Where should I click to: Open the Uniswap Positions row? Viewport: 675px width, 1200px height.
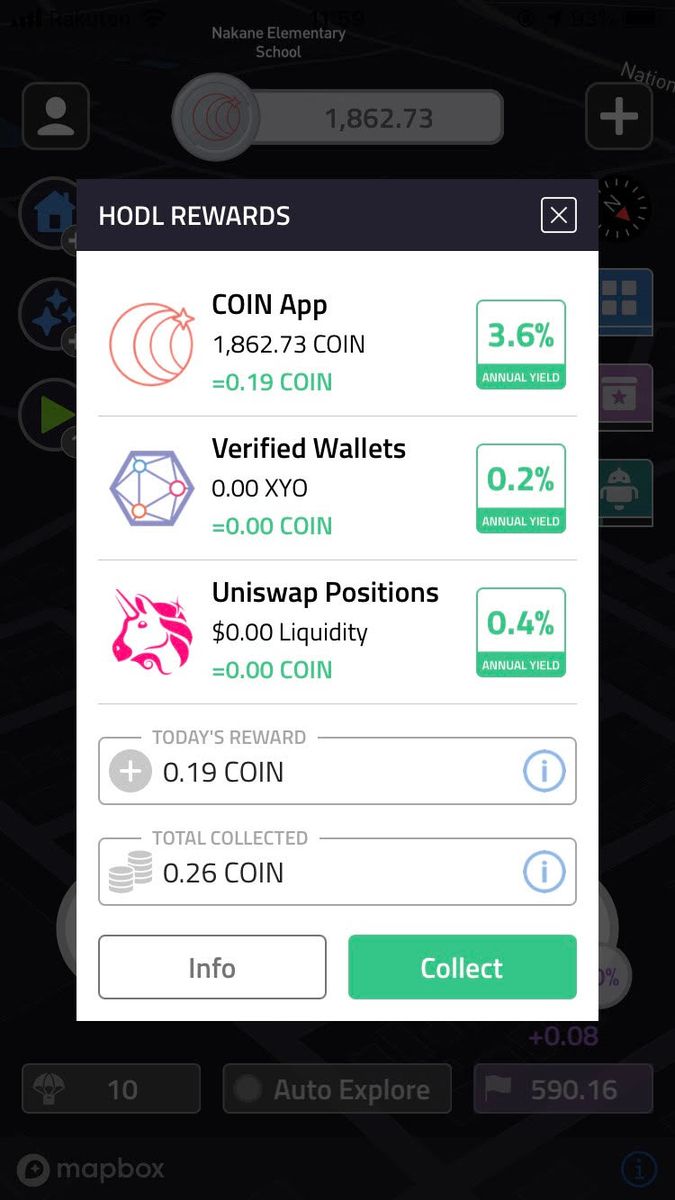pos(337,632)
